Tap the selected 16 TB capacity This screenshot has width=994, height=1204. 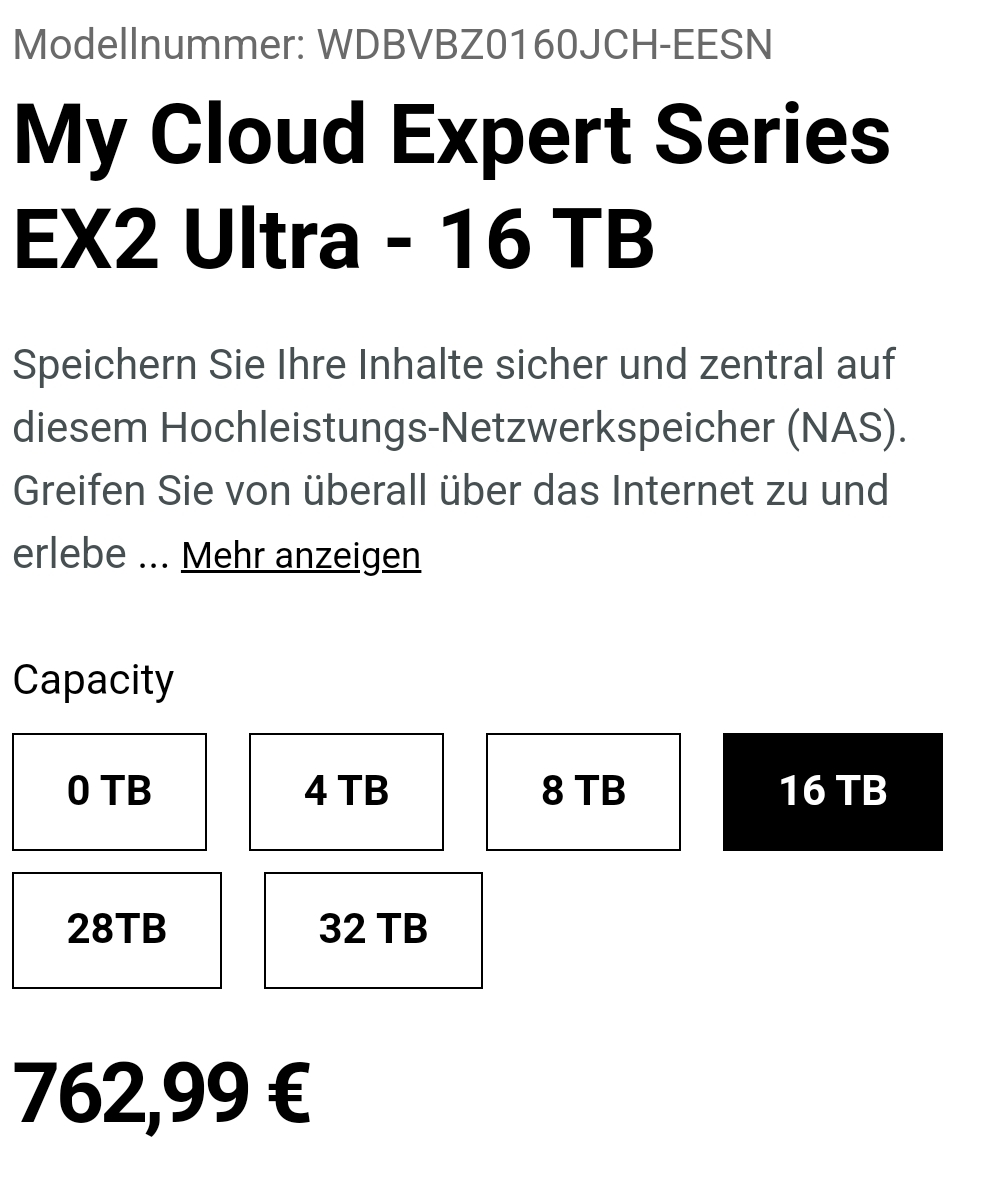tap(832, 792)
